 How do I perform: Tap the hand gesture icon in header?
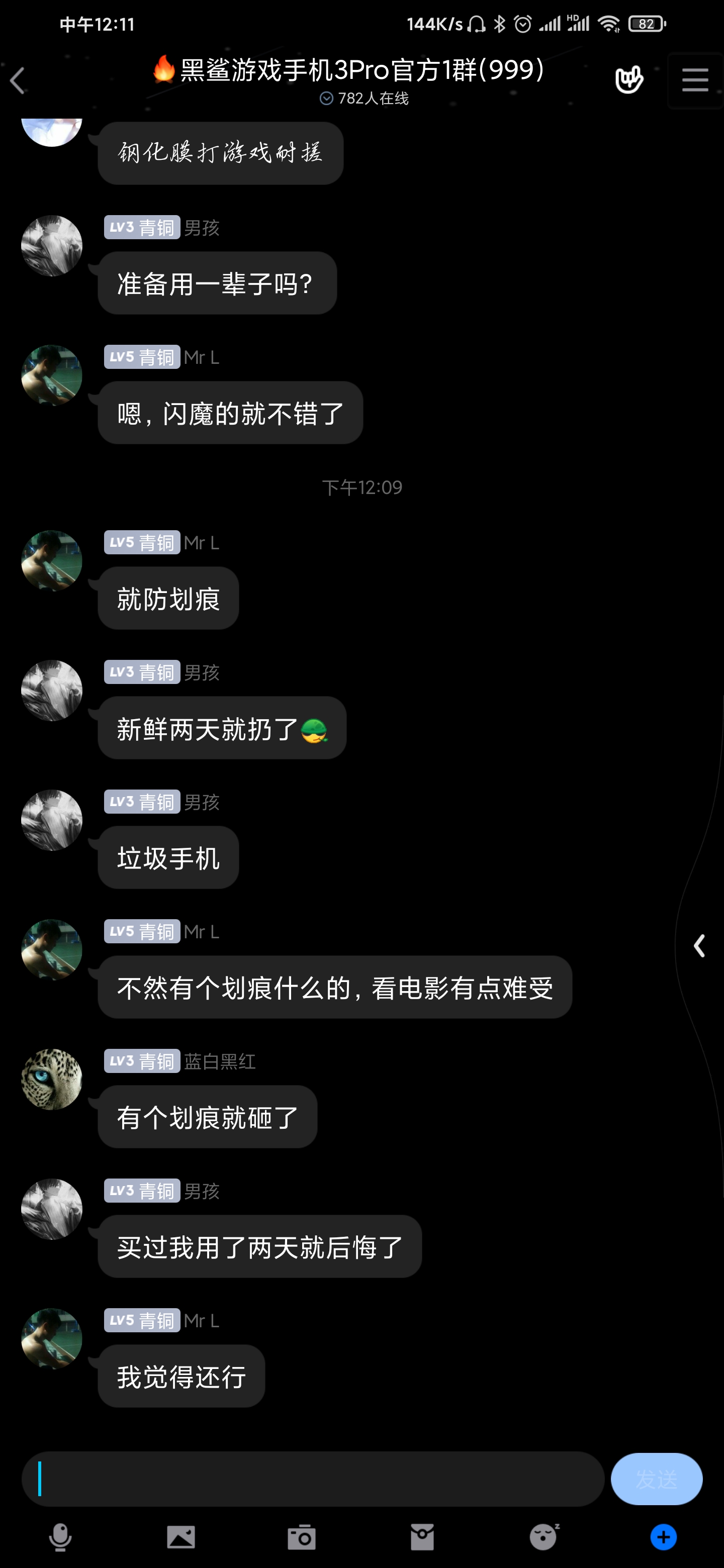[x=629, y=79]
